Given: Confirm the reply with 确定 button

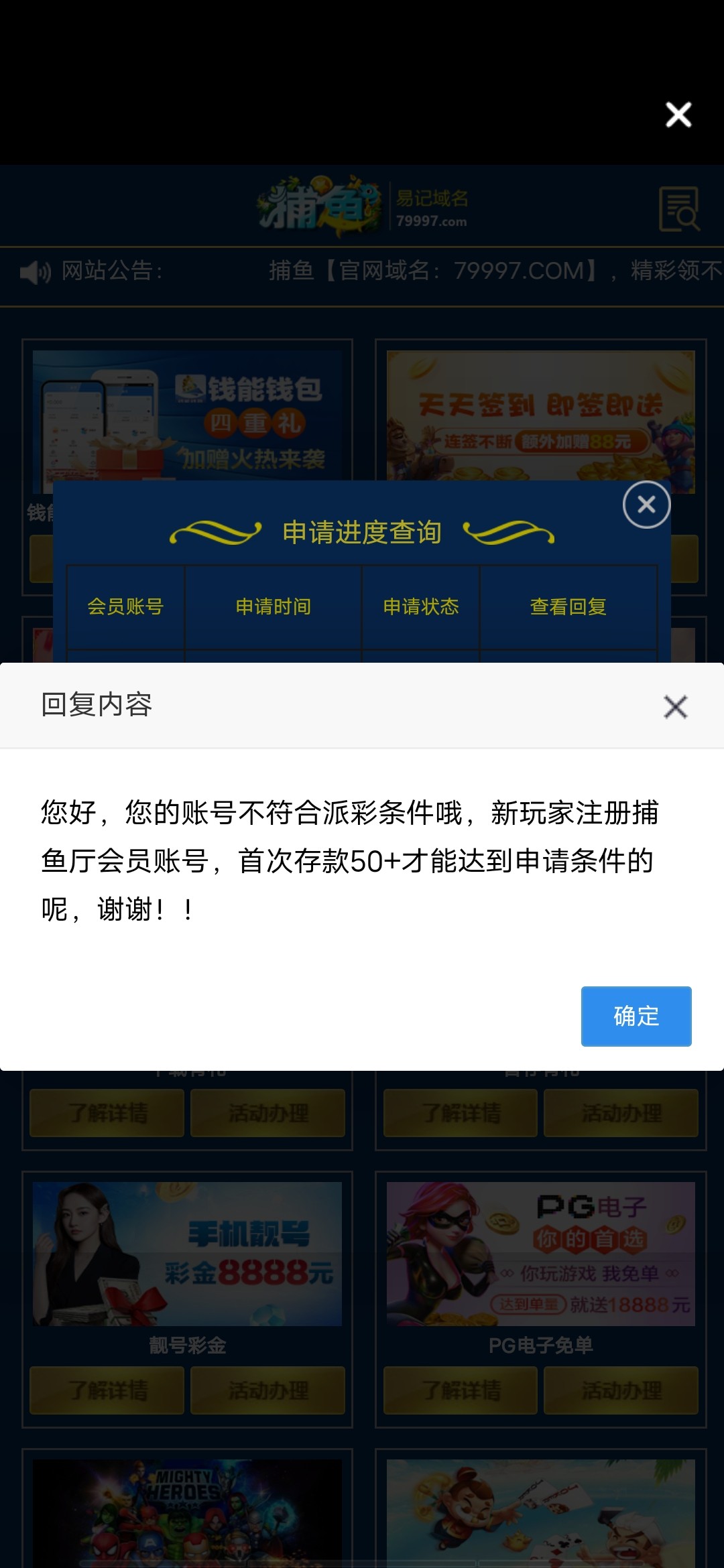Looking at the screenshot, I should (636, 1016).
